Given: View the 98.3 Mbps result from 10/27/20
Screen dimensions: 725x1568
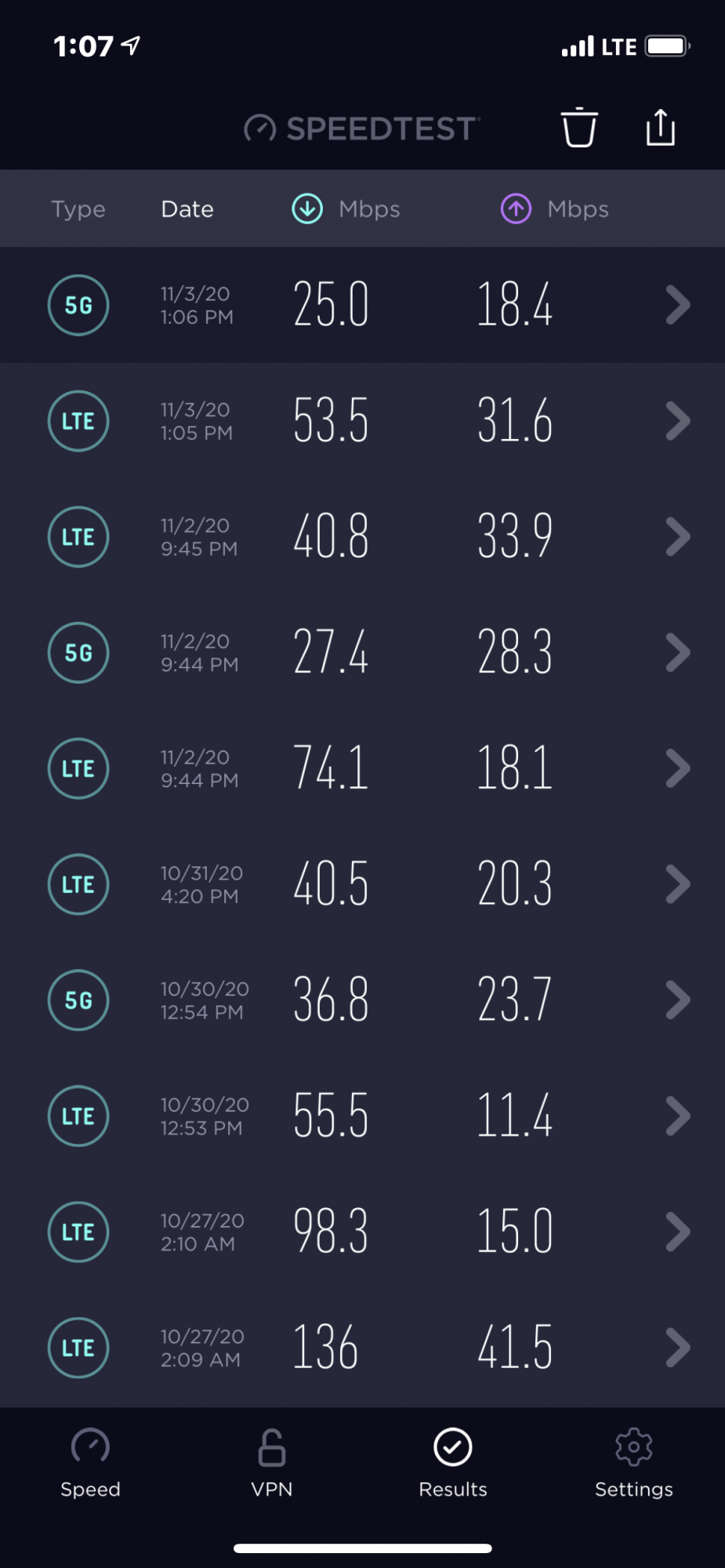Looking at the screenshot, I should click(x=362, y=1232).
